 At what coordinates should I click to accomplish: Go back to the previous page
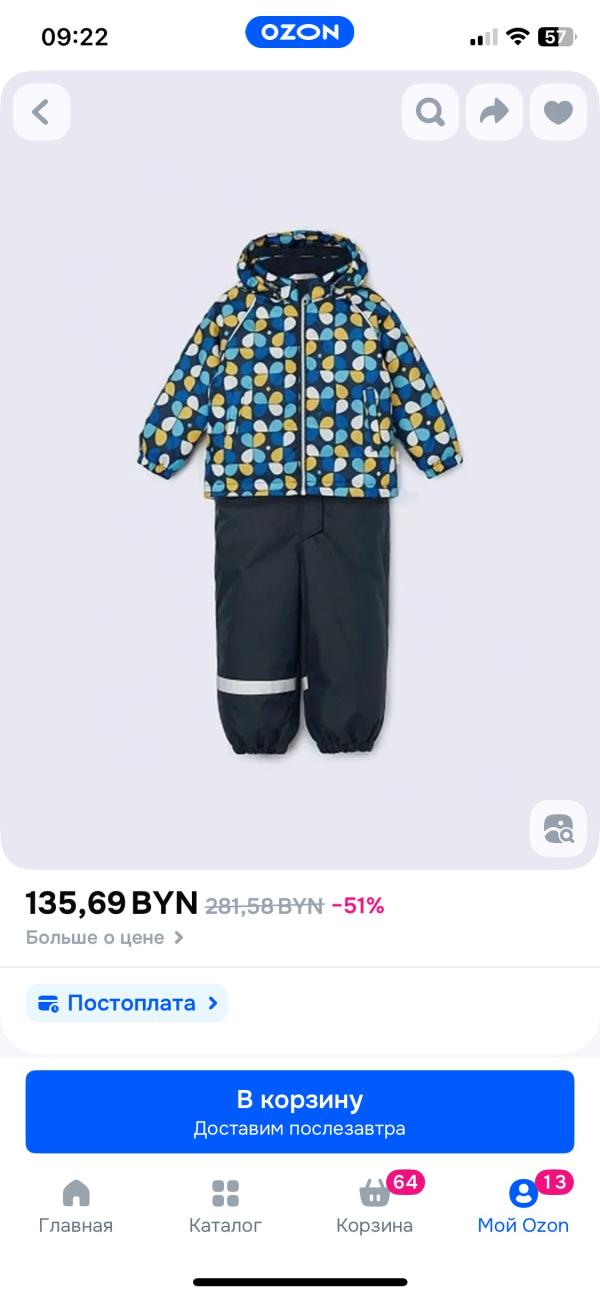[x=41, y=112]
